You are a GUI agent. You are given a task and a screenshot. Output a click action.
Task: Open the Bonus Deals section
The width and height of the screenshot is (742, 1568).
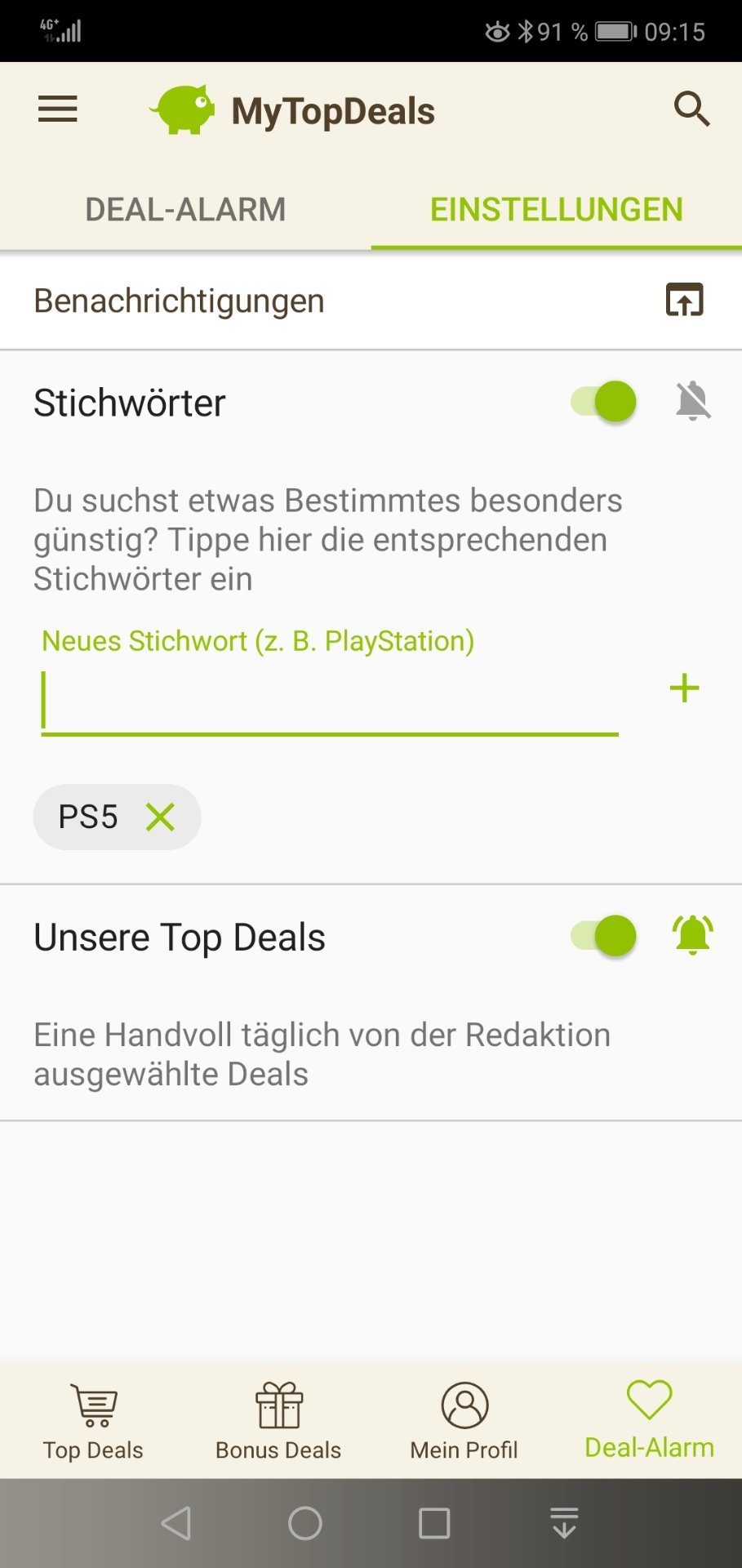pos(278,1421)
